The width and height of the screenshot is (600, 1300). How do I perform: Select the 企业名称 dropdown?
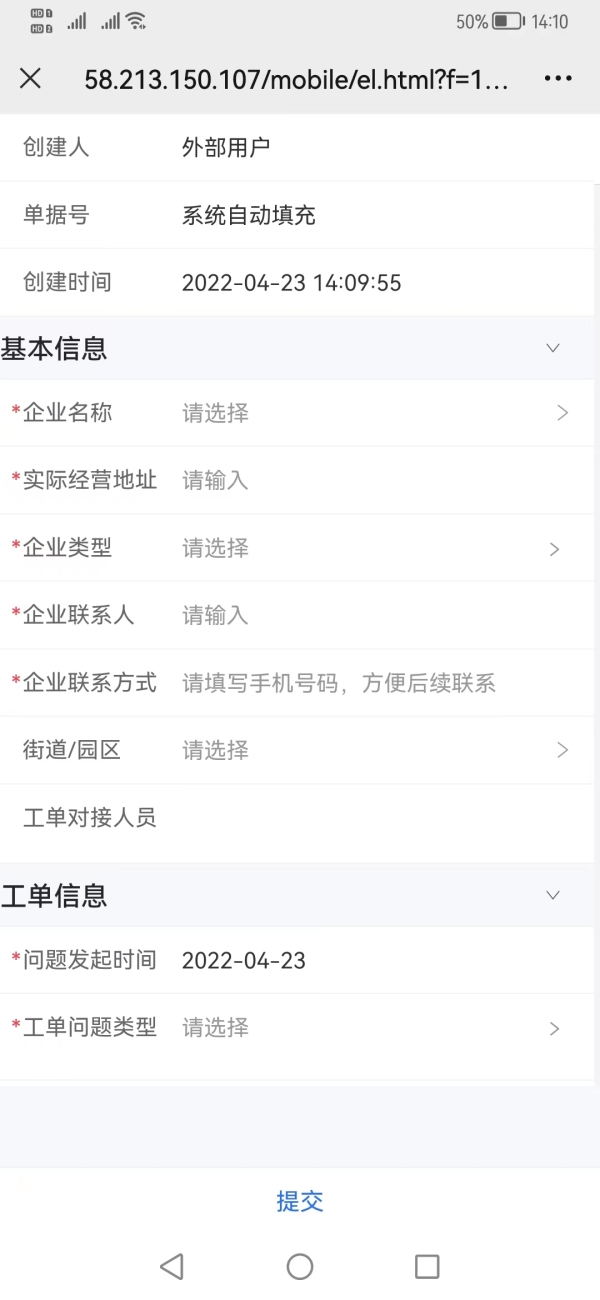[370, 413]
